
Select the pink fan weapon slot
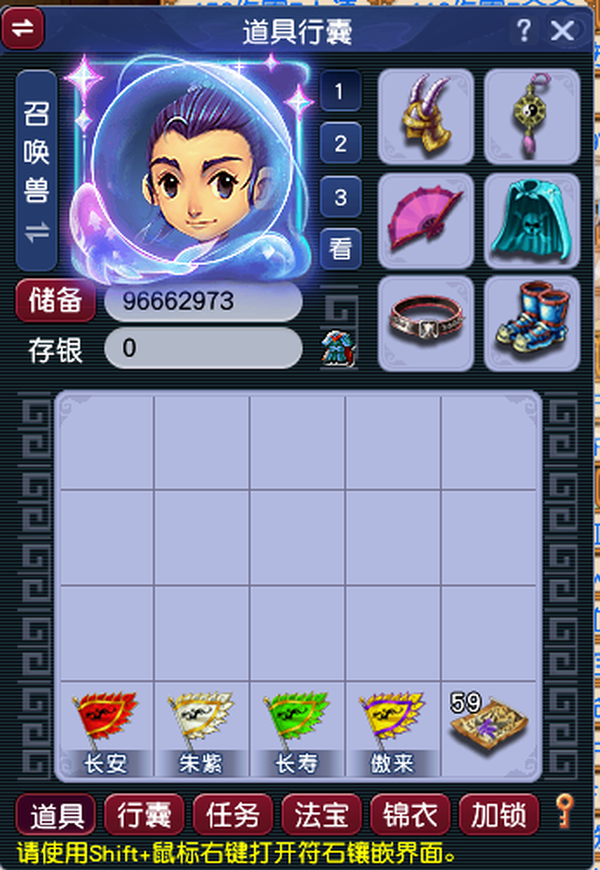(425, 220)
